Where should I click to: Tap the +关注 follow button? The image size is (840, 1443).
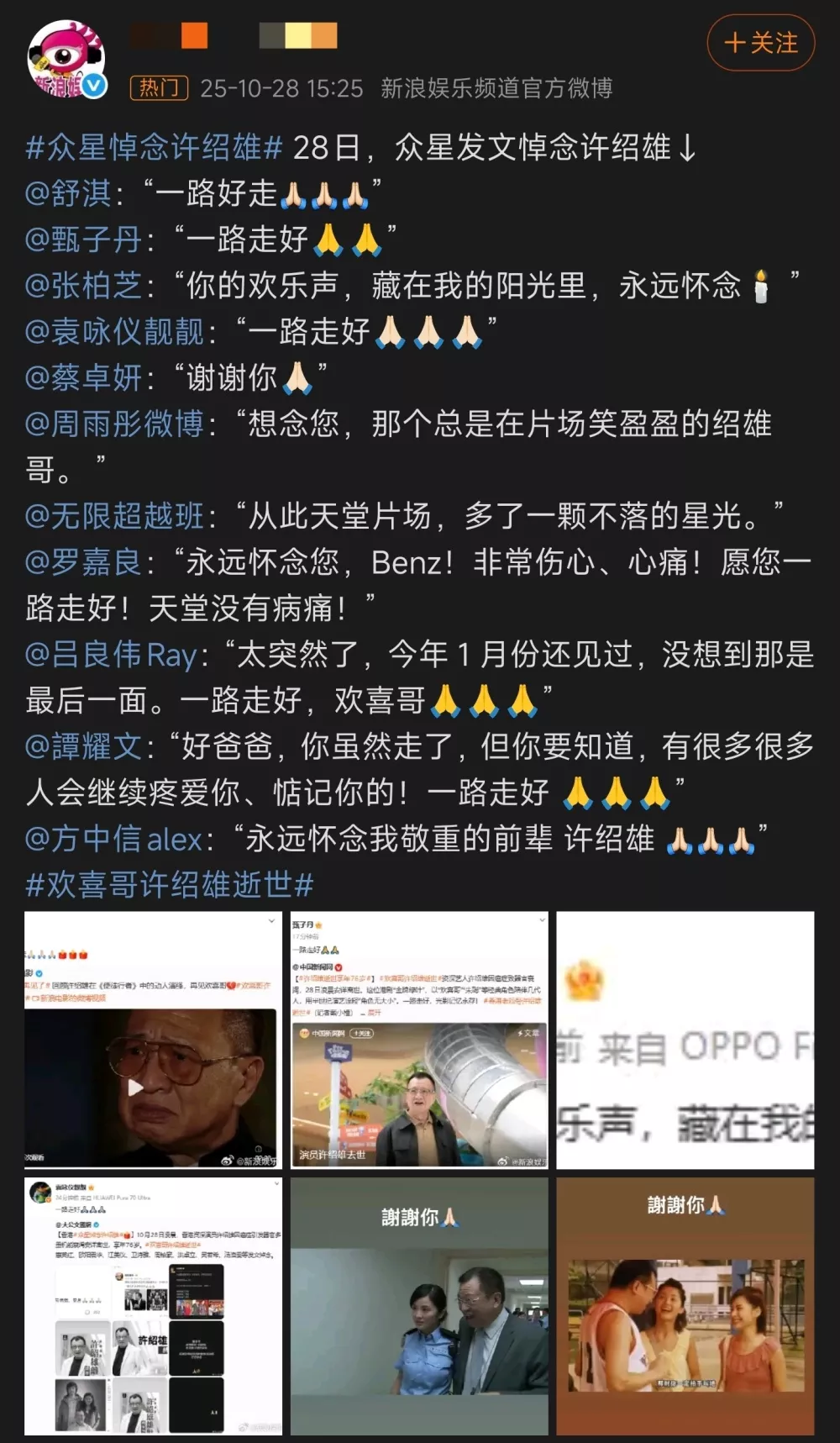(760, 43)
